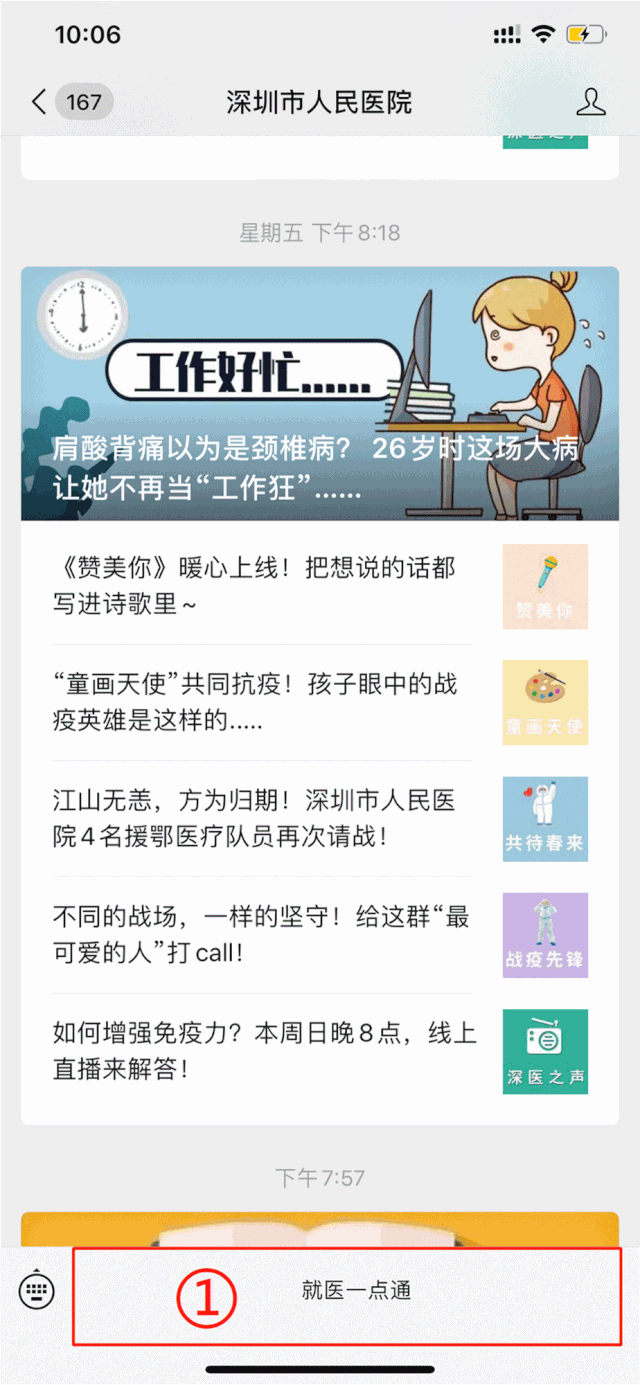Switch to keyboard input mode
The height and width of the screenshot is (1385, 640).
37,1290
